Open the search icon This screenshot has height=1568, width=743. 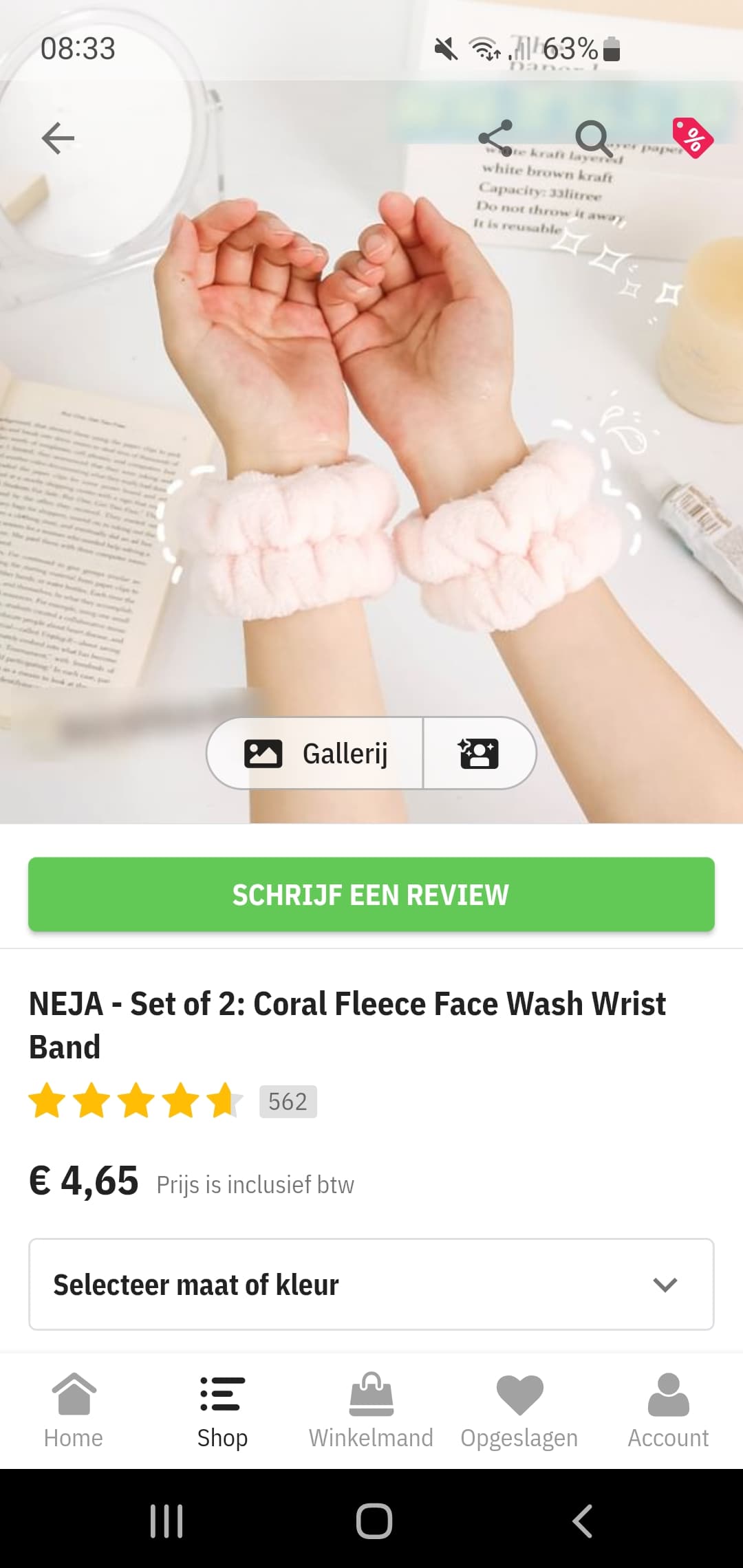[x=593, y=138]
